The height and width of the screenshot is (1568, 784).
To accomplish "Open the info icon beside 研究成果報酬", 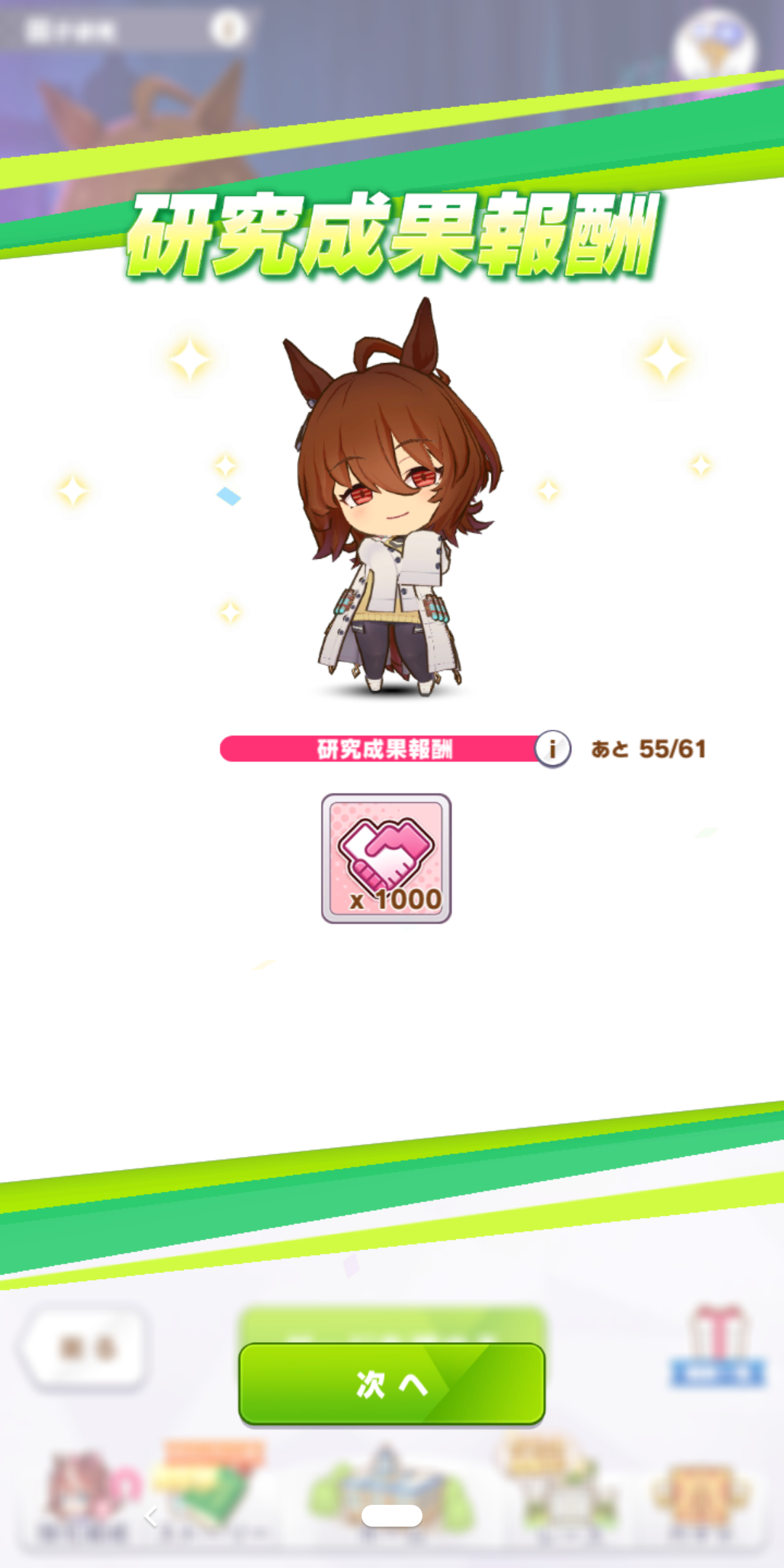I will [552, 748].
